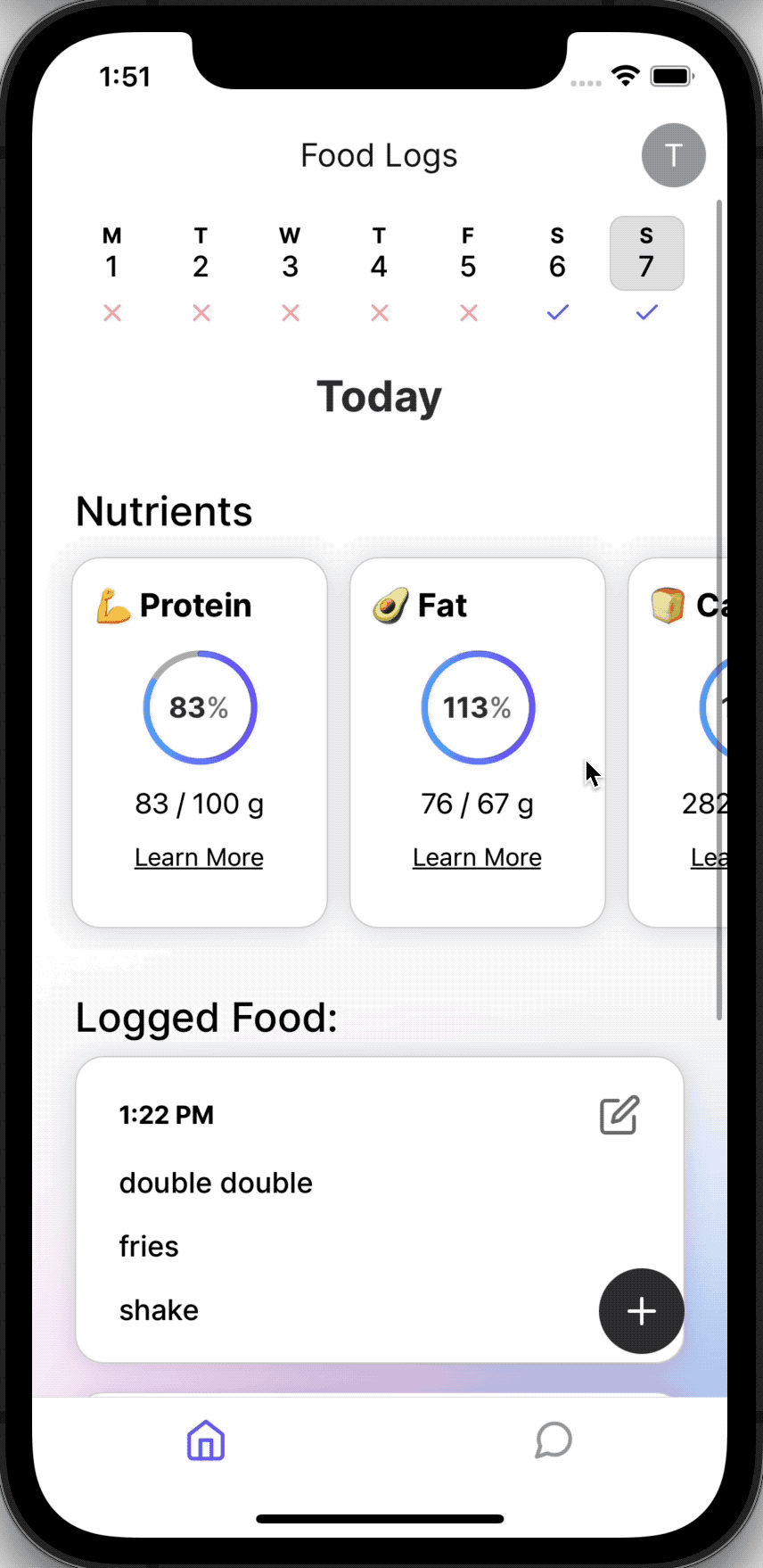The height and width of the screenshot is (1568, 763).
Task: Switch to the chat tab
Action: (x=554, y=1440)
